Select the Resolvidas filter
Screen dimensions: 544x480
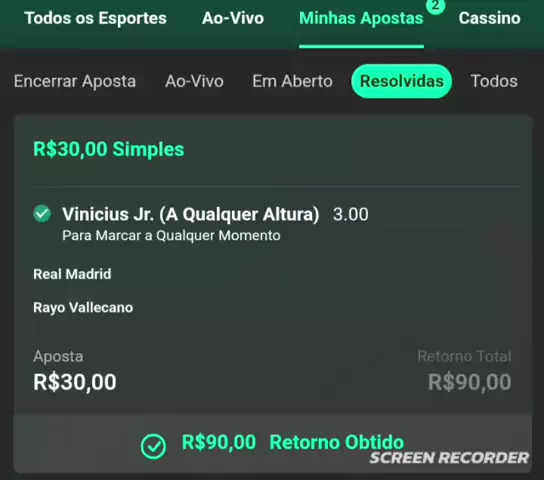click(x=401, y=81)
